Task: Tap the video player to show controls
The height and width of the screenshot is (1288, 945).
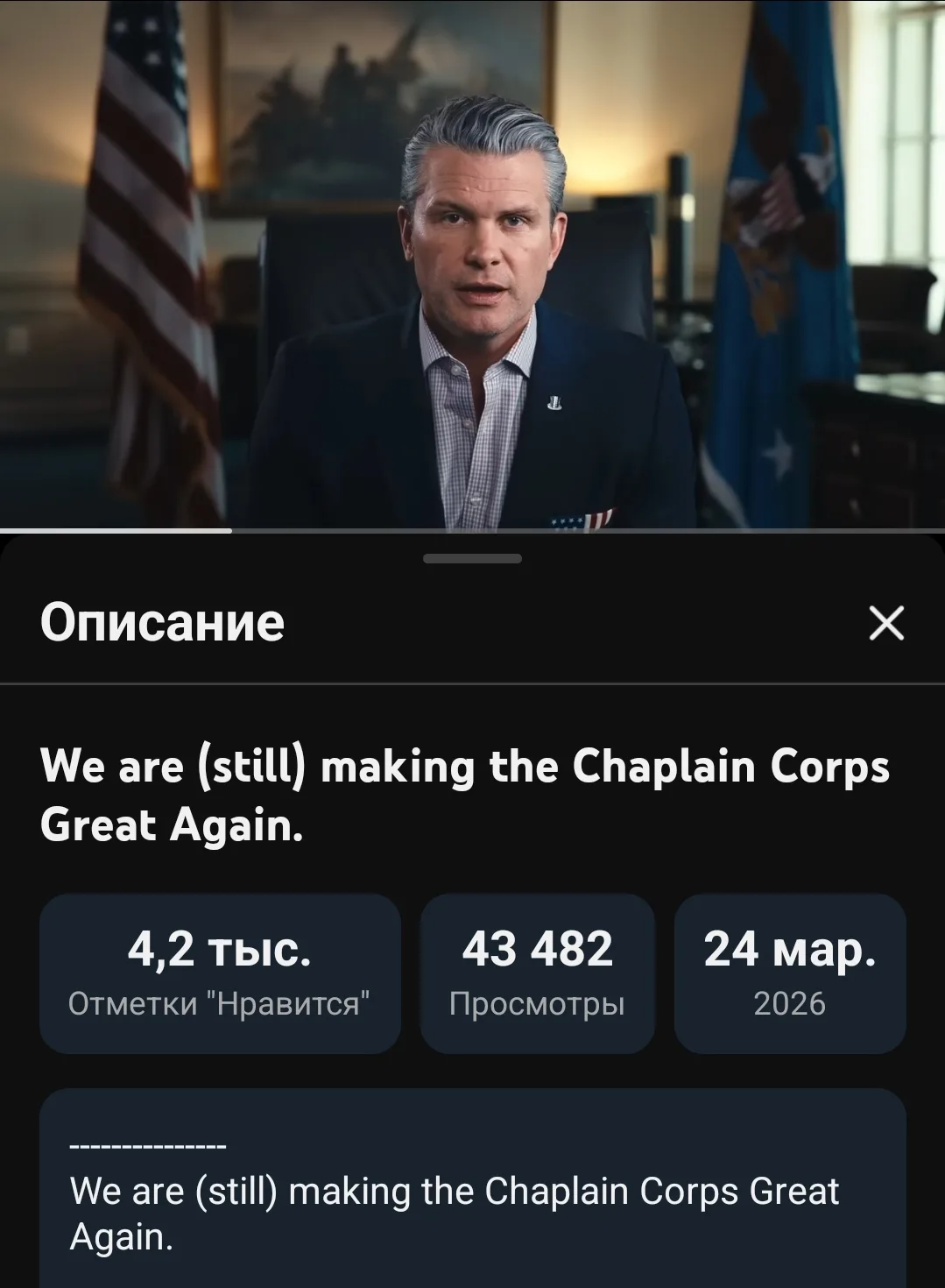Action: (x=473, y=263)
